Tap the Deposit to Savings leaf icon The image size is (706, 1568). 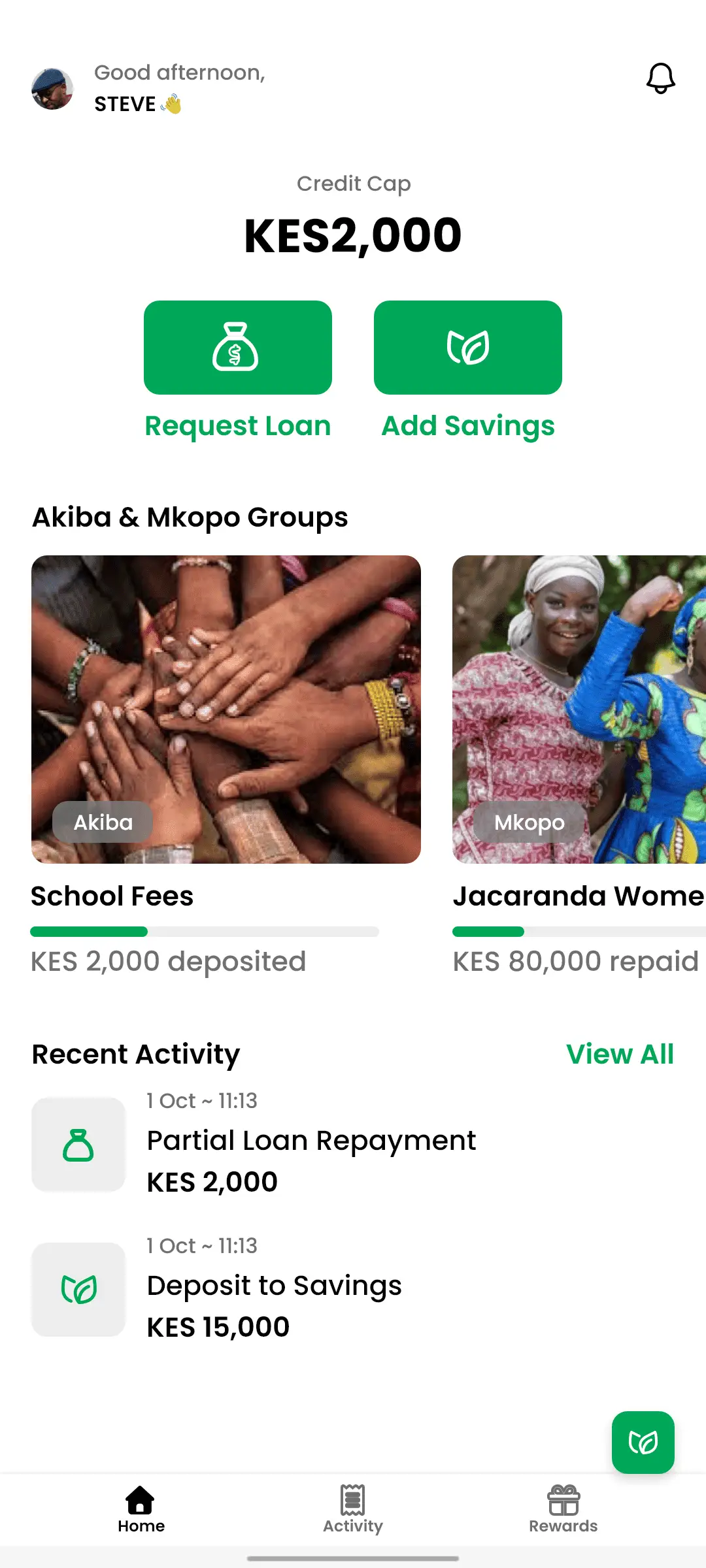coord(78,1290)
